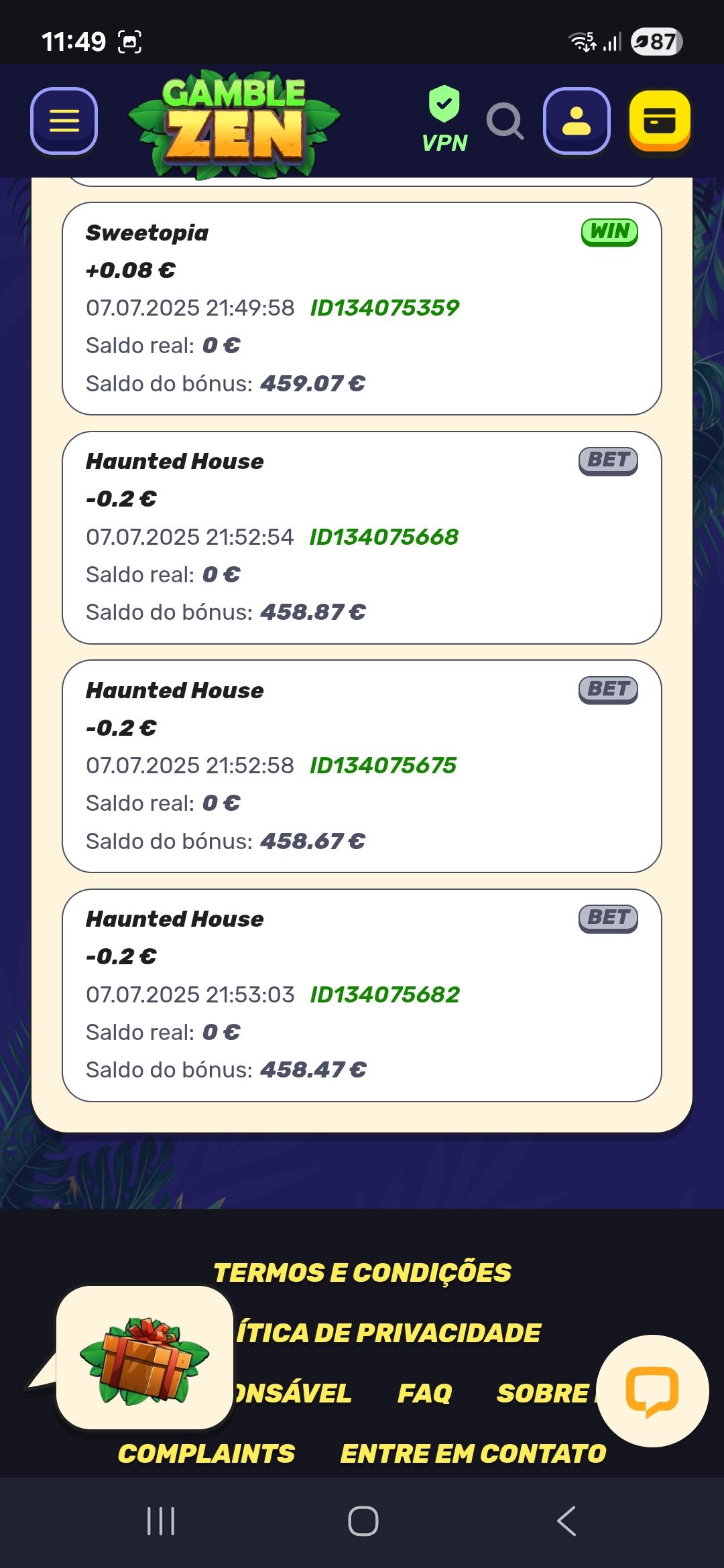Click transaction link ID134075359

coord(385,308)
